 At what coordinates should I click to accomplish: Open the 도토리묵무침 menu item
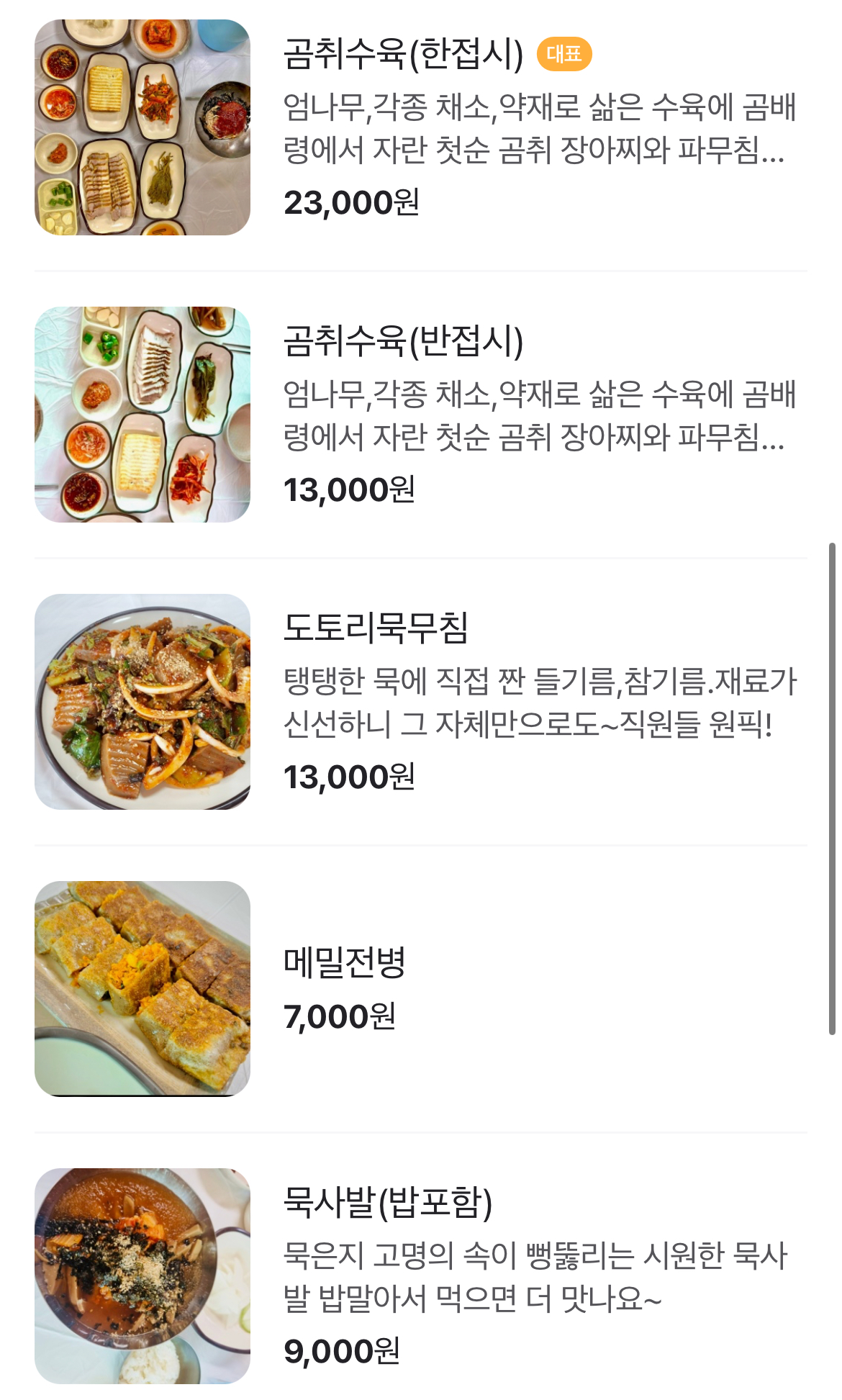click(376, 628)
